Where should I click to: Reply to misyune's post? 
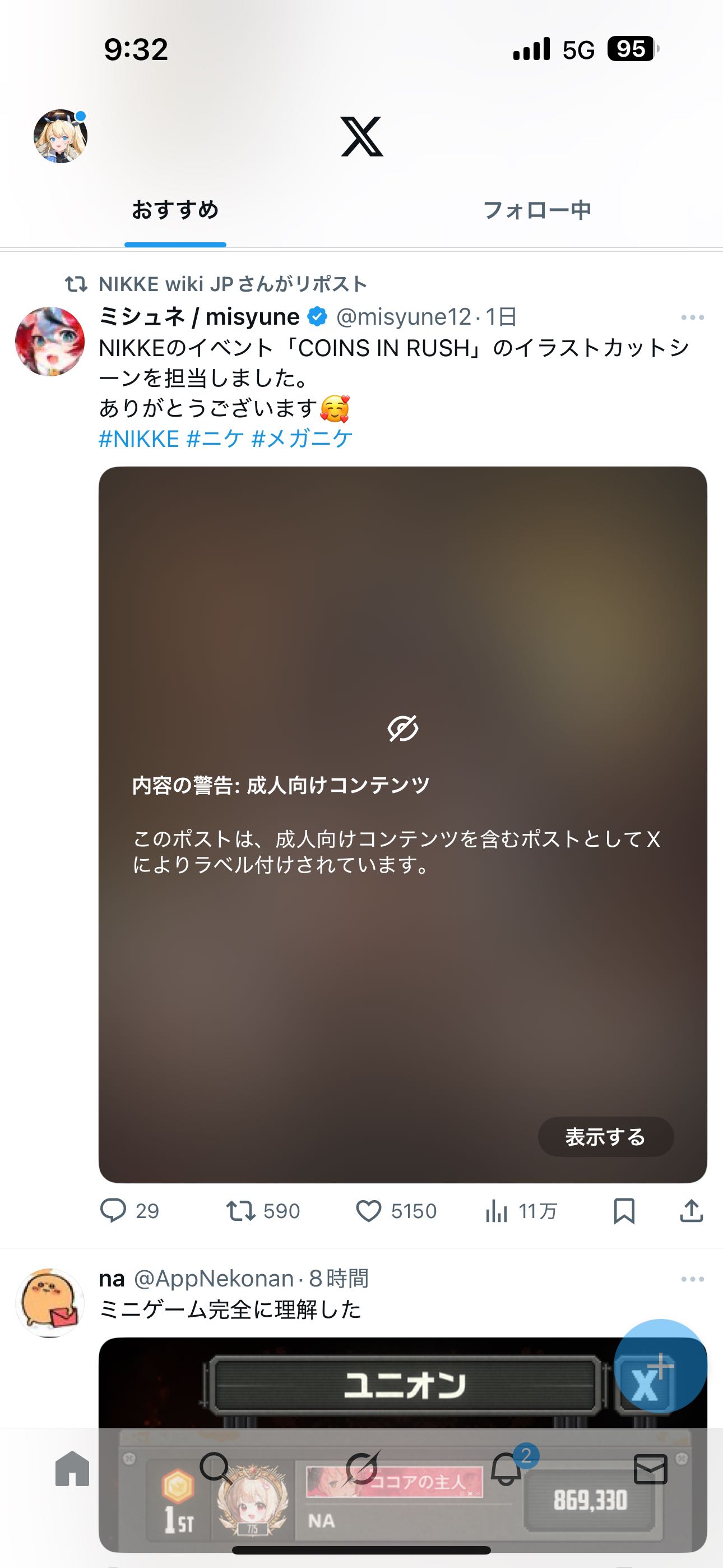[113, 1211]
